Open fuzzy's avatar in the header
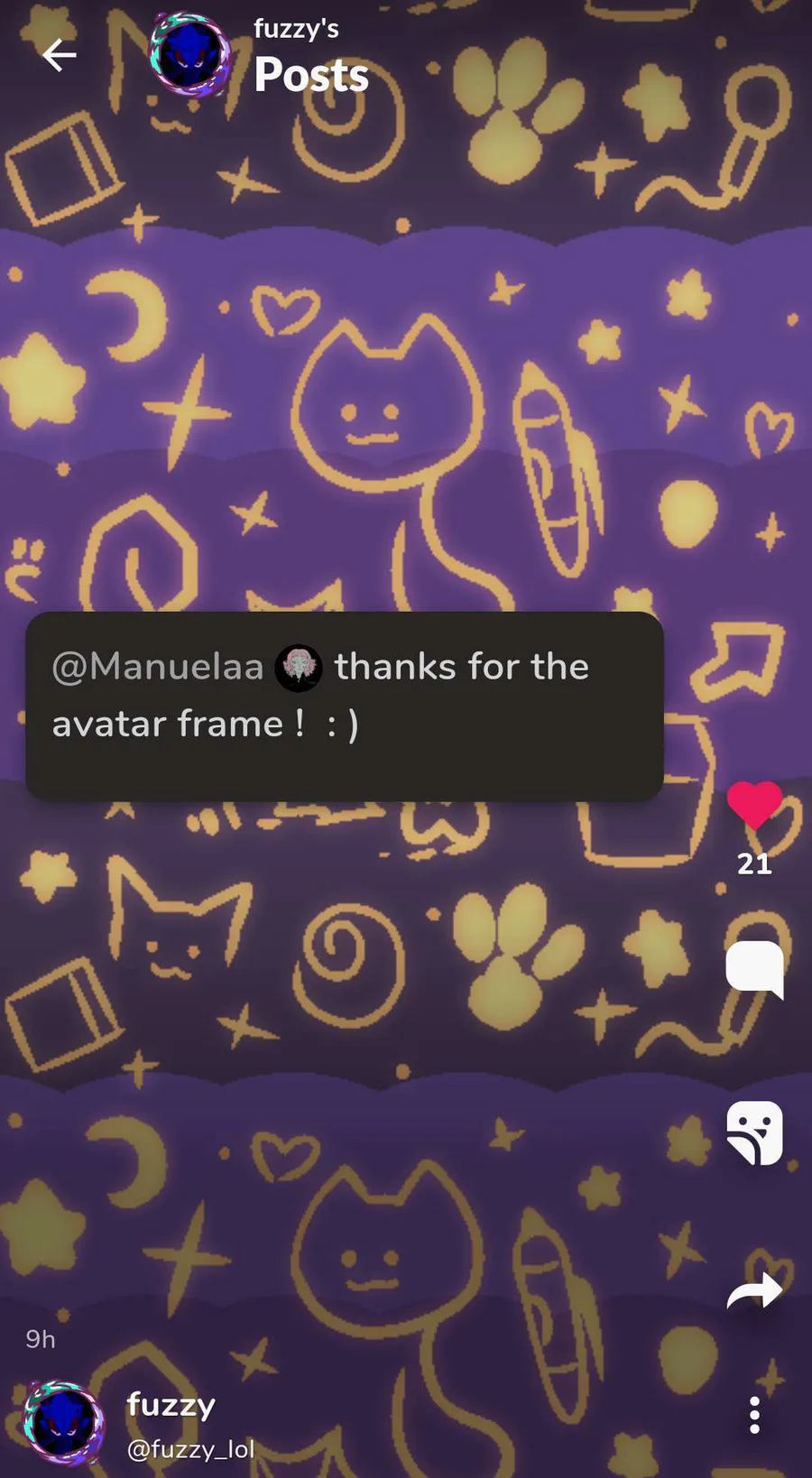 click(189, 56)
